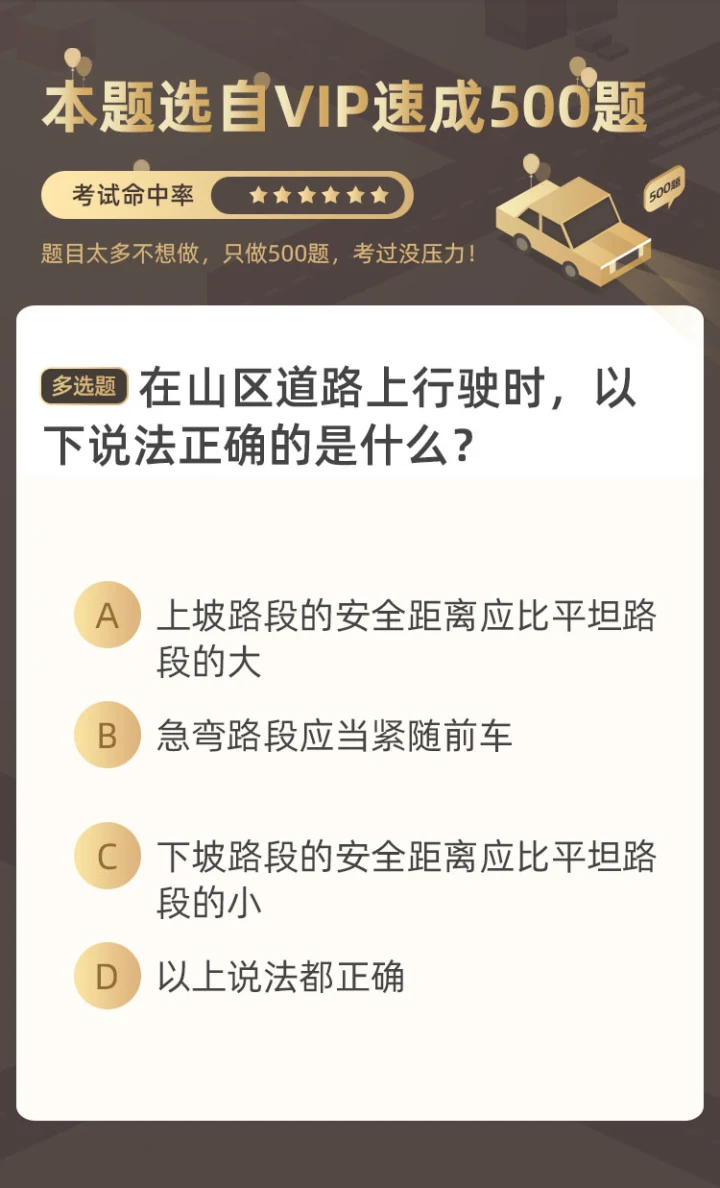Choose option C about downhill safety distance
Screen dimensions: 720x1188
click(x=107, y=857)
